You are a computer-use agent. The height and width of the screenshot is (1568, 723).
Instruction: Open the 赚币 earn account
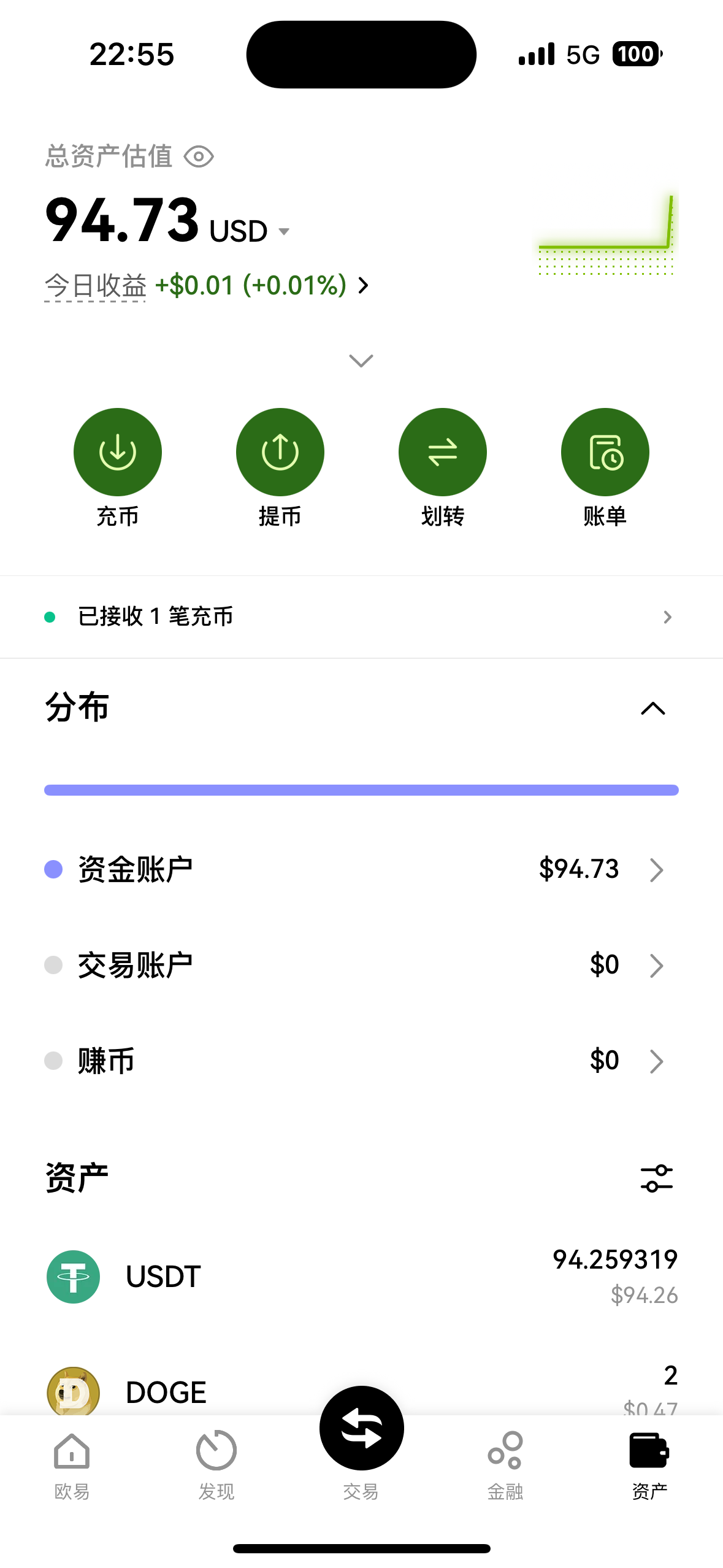[x=361, y=1061]
